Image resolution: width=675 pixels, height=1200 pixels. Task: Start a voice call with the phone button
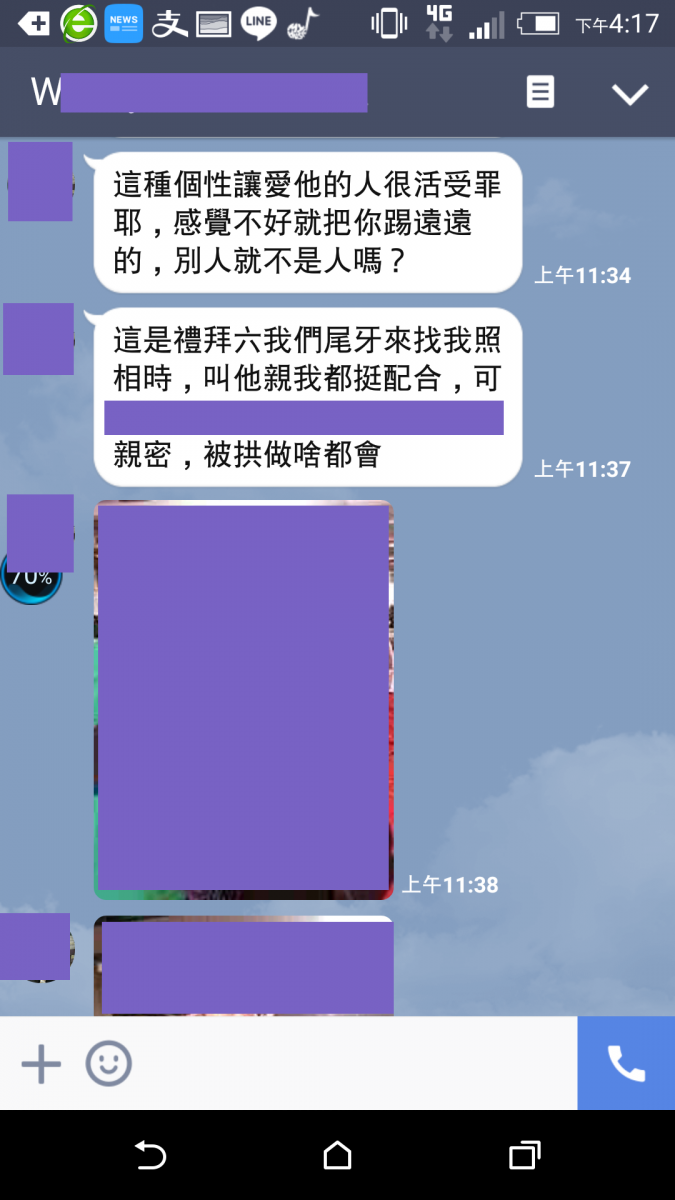tap(626, 1064)
